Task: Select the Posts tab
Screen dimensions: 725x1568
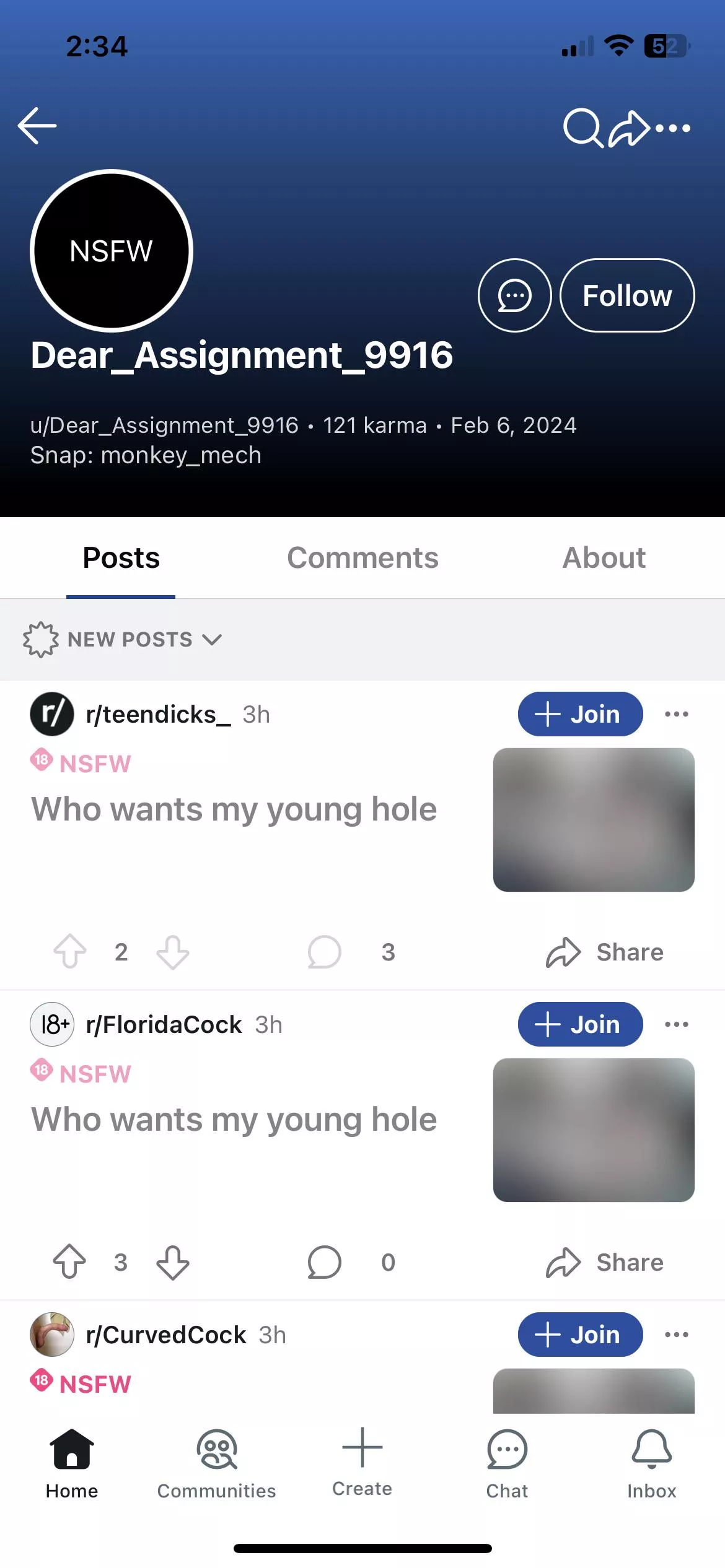Action: coord(121,558)
